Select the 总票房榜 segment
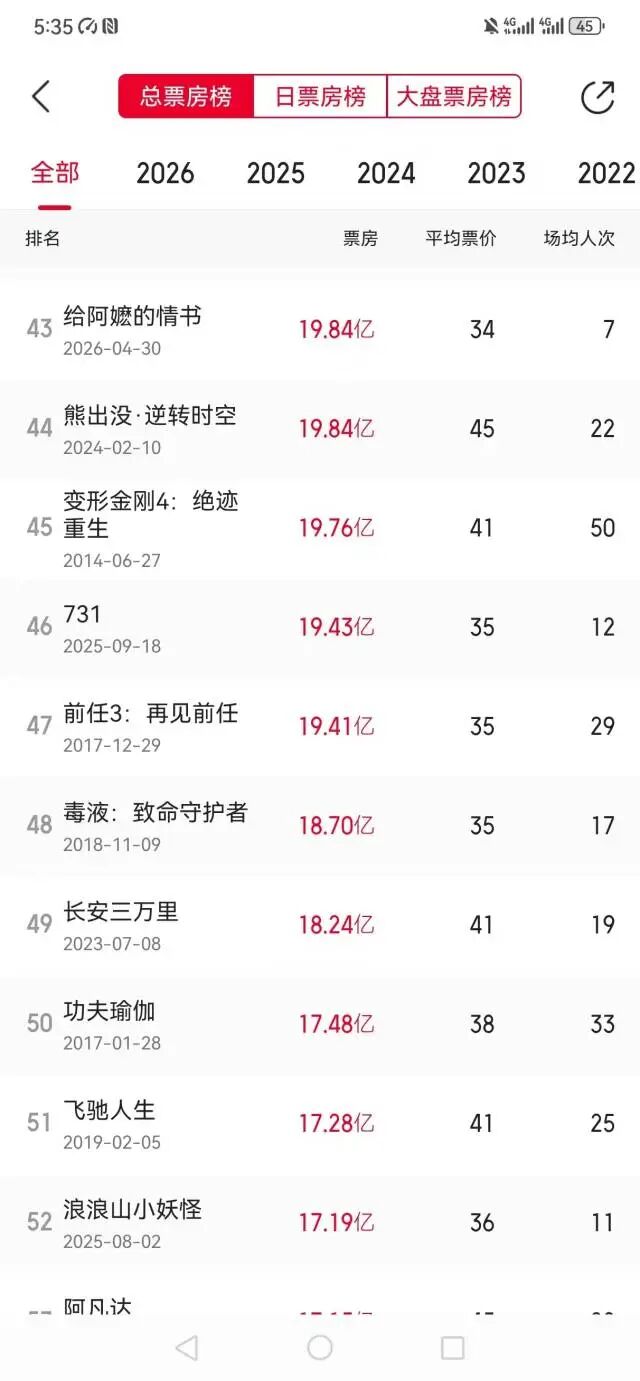The image size is (640, 1381). point(186,97)
